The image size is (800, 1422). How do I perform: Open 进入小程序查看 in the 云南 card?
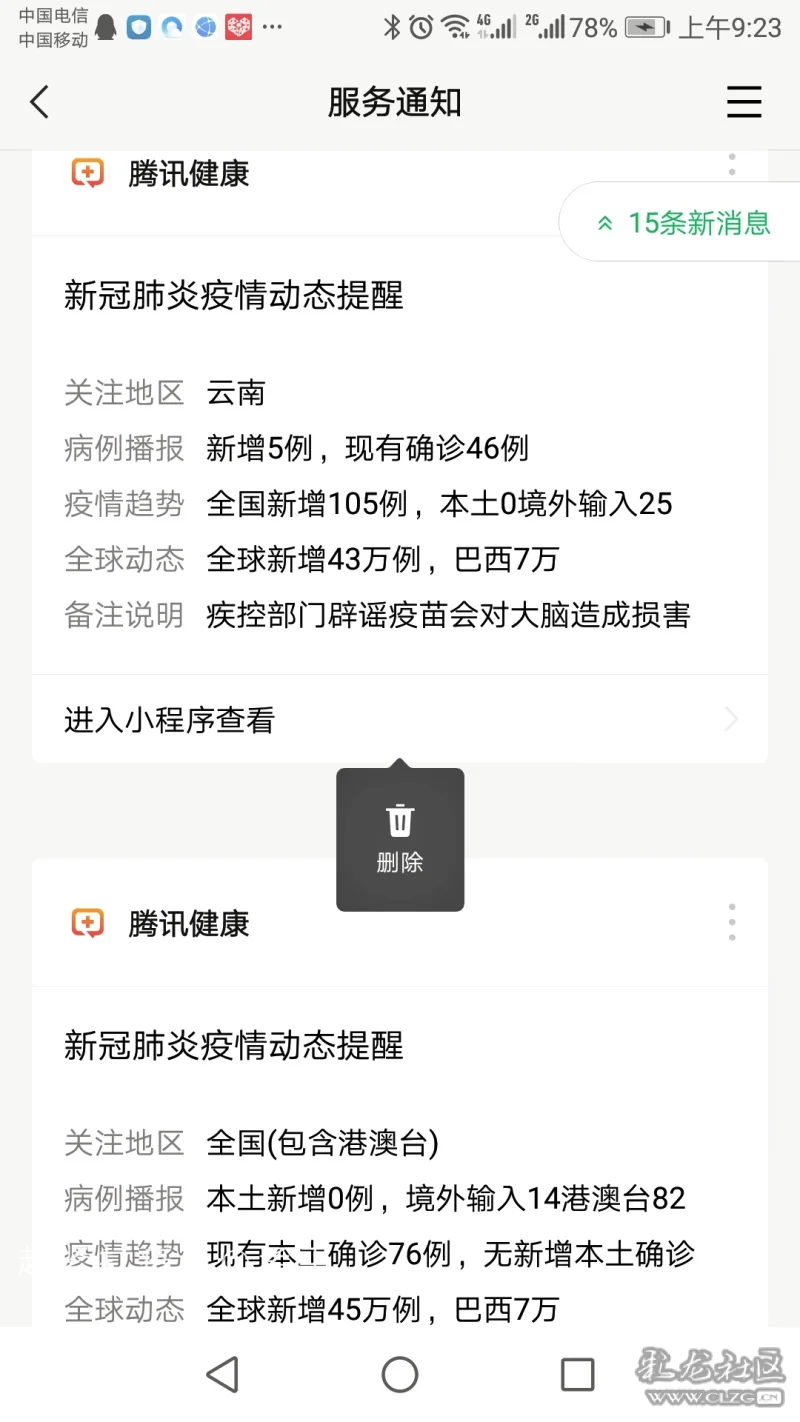pyautogui.click(x=400, y=720)
